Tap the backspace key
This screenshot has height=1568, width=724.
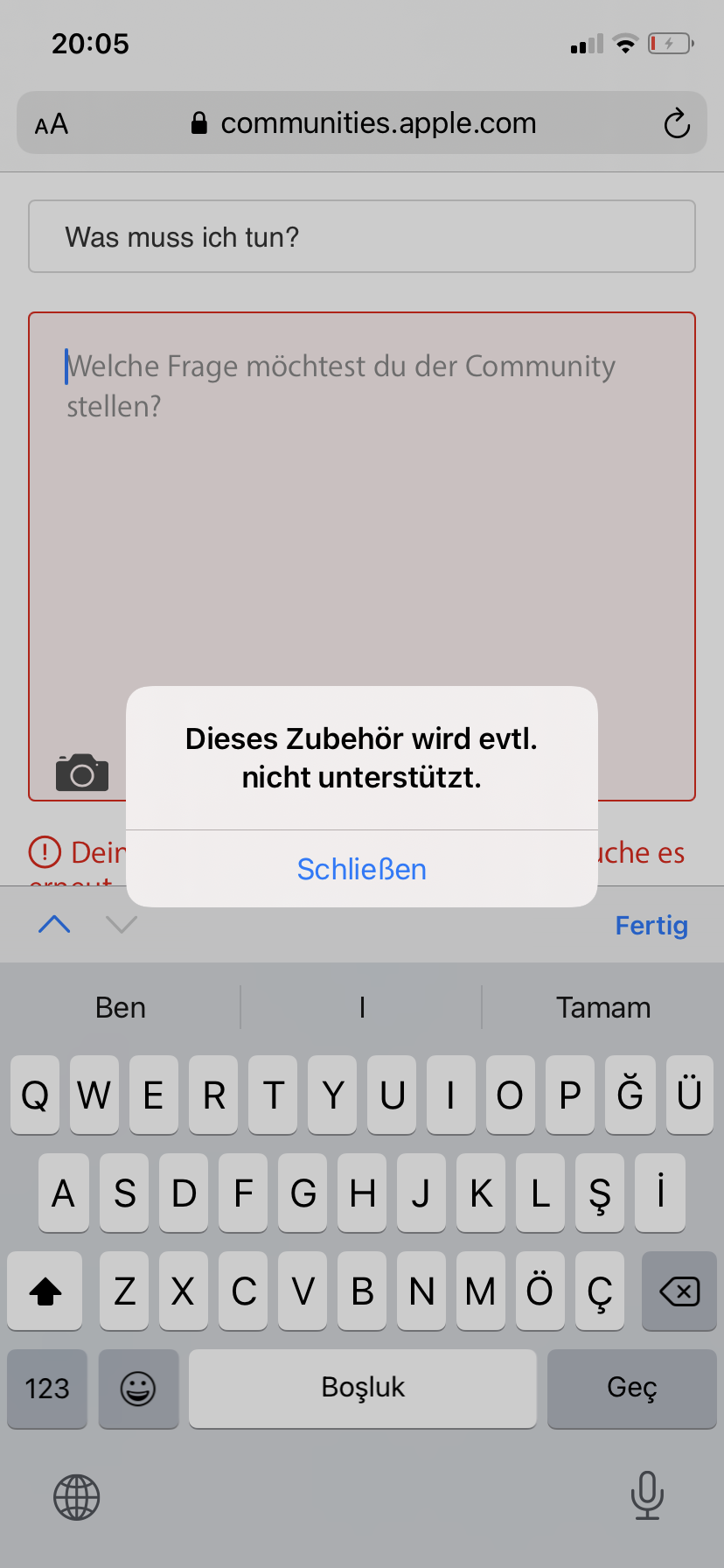tap(679, 1291)
